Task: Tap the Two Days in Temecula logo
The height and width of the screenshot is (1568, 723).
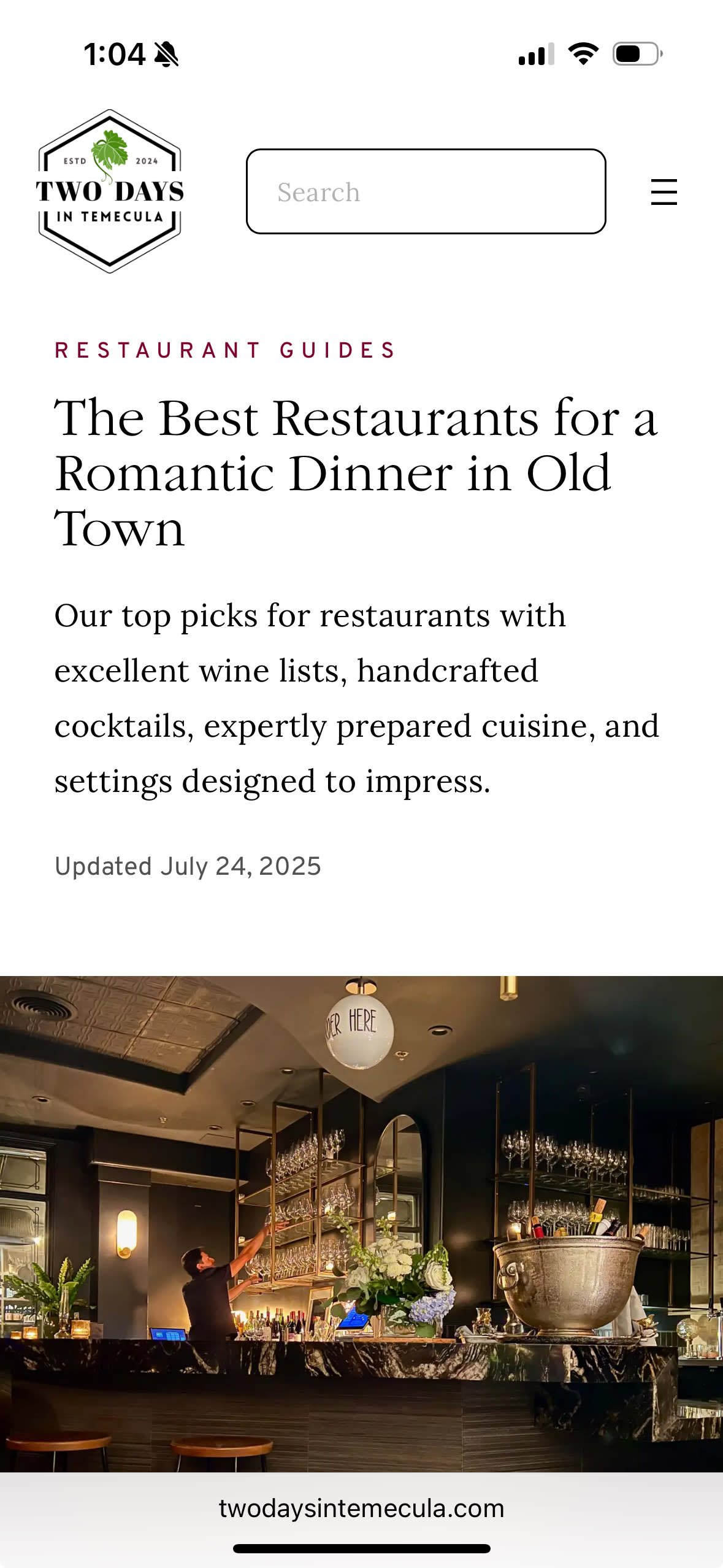Action: click(x=110, y=191)
